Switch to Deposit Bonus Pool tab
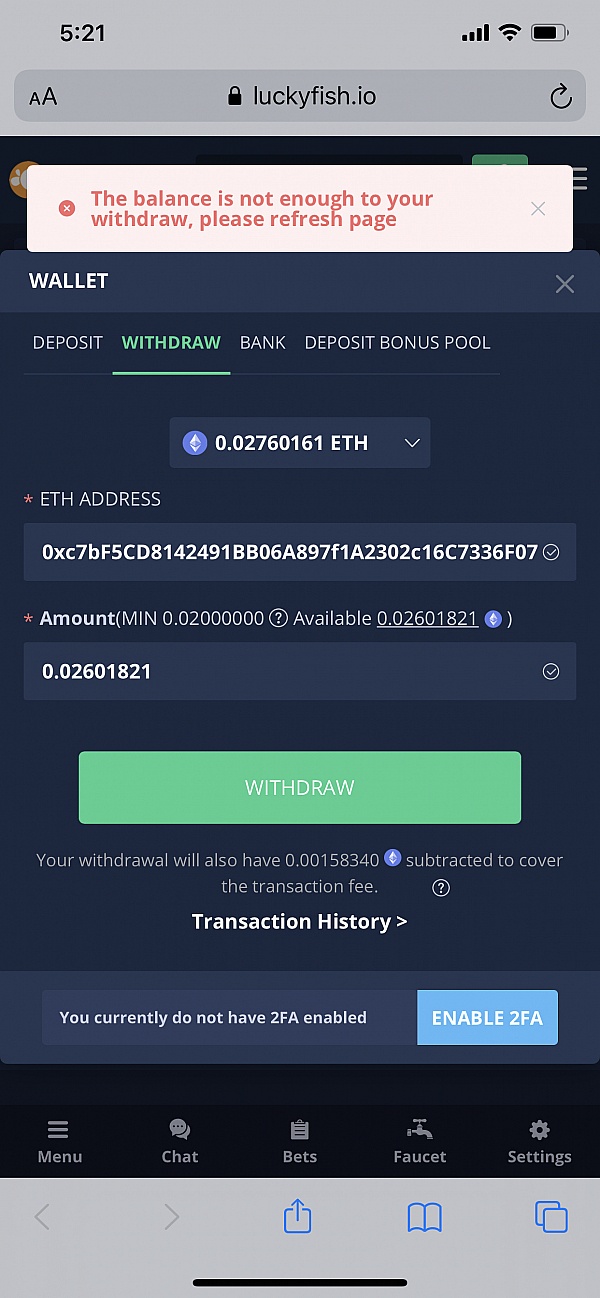The width and height of the screenshot is (600, 1298). click(x=398, y=342)
